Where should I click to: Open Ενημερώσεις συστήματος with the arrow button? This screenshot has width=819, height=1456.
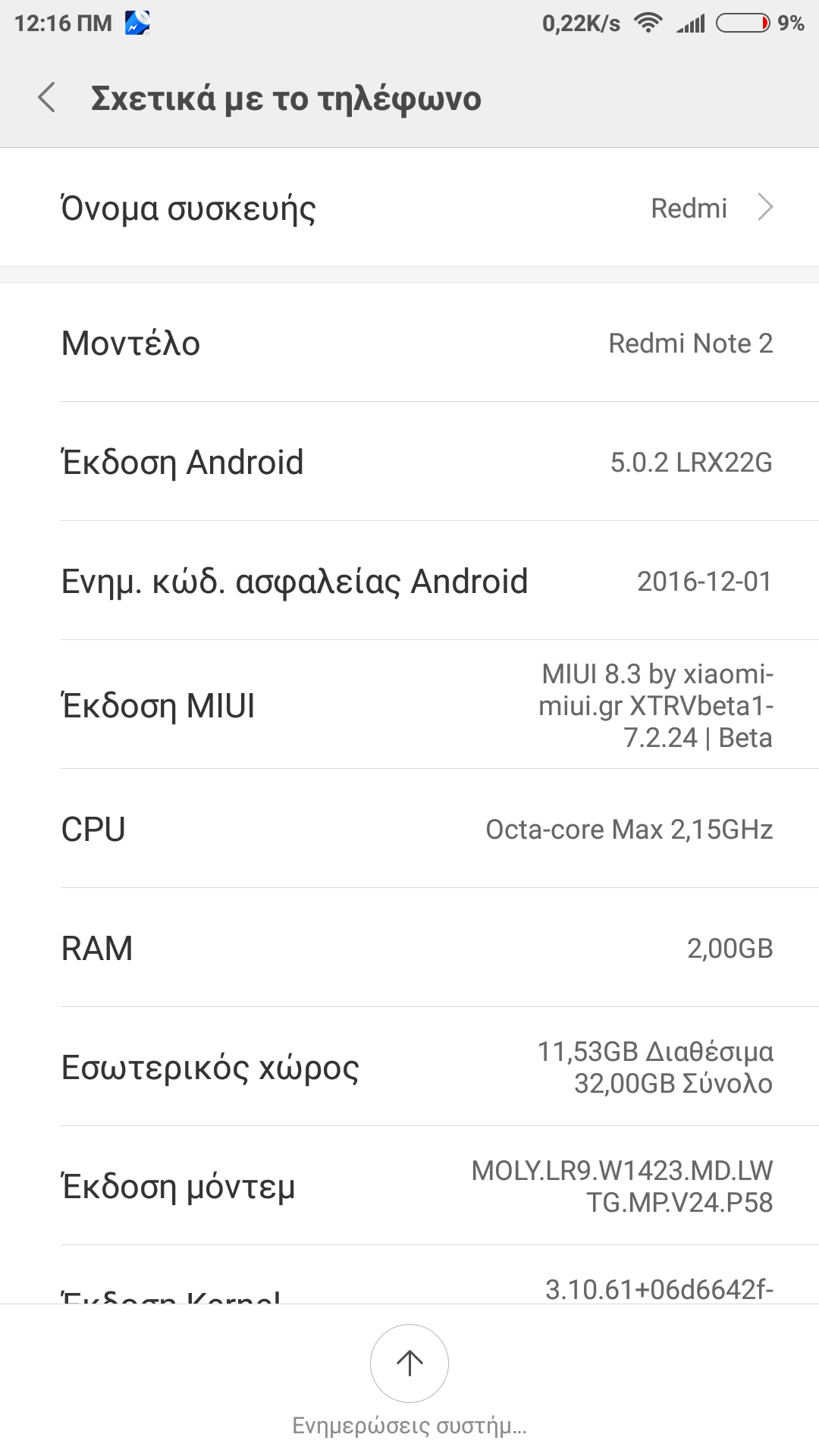click(409, 1363)
